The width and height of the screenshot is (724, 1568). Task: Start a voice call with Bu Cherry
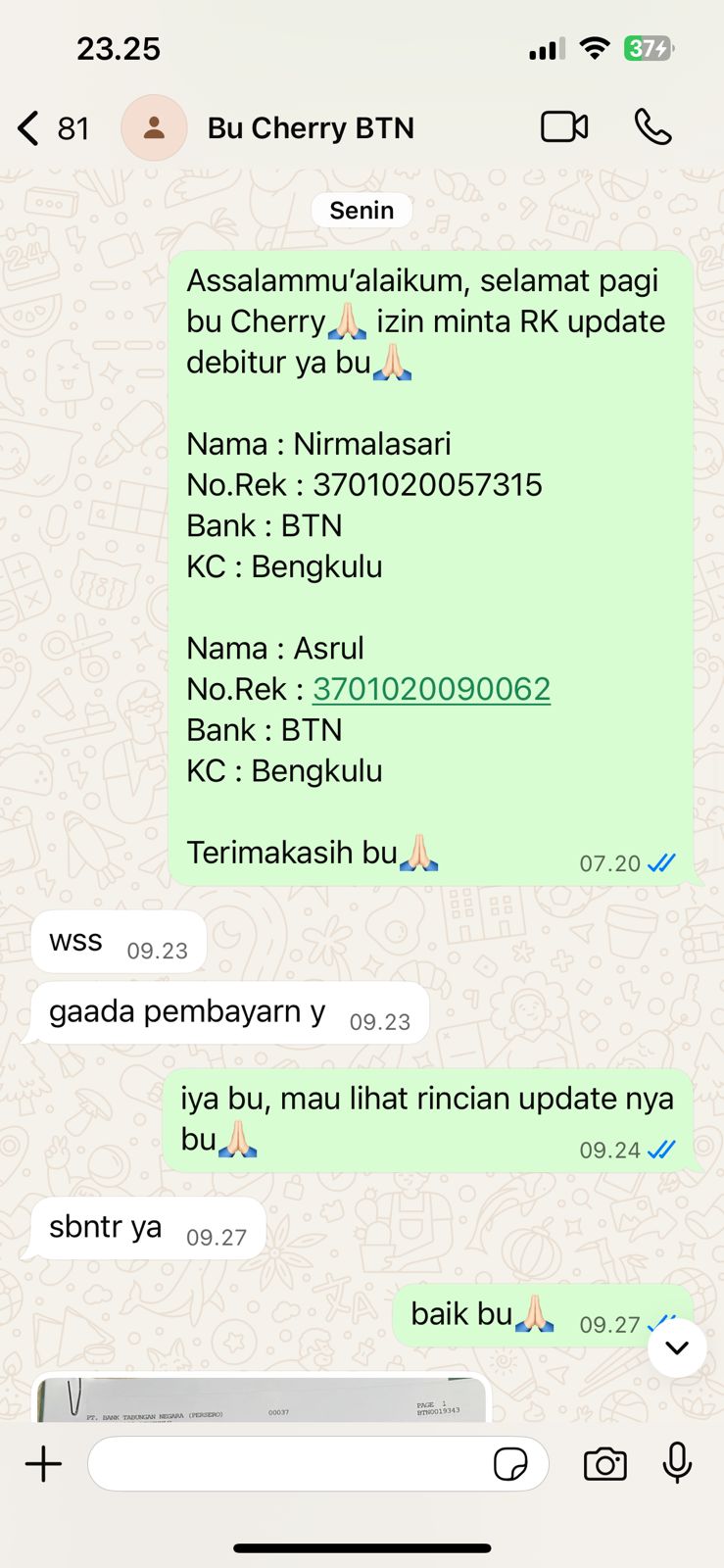tap(652, 127)
